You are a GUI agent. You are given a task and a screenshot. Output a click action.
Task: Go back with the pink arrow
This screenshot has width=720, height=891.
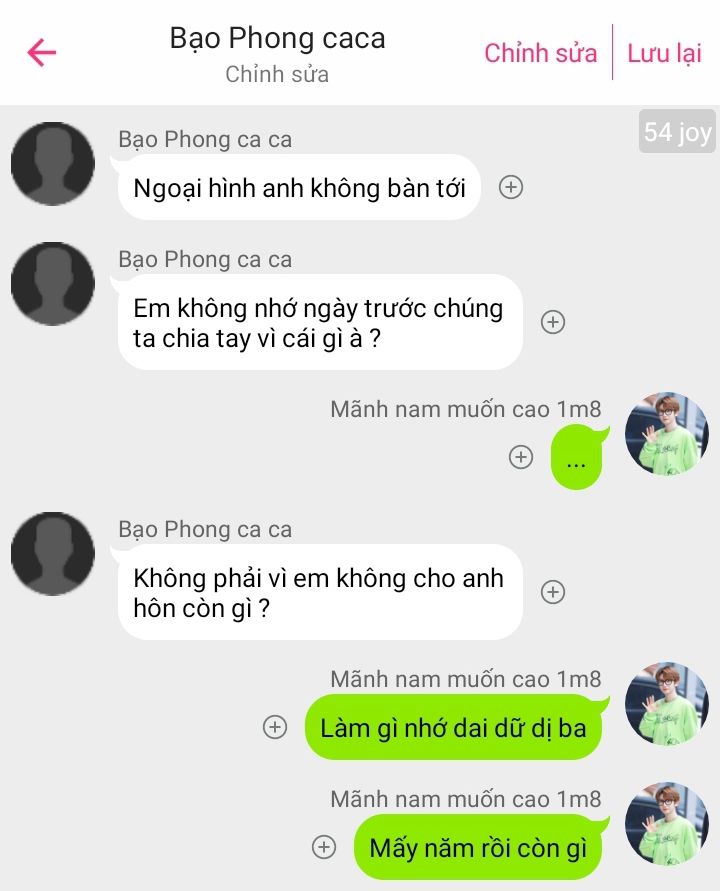[42, 52]
